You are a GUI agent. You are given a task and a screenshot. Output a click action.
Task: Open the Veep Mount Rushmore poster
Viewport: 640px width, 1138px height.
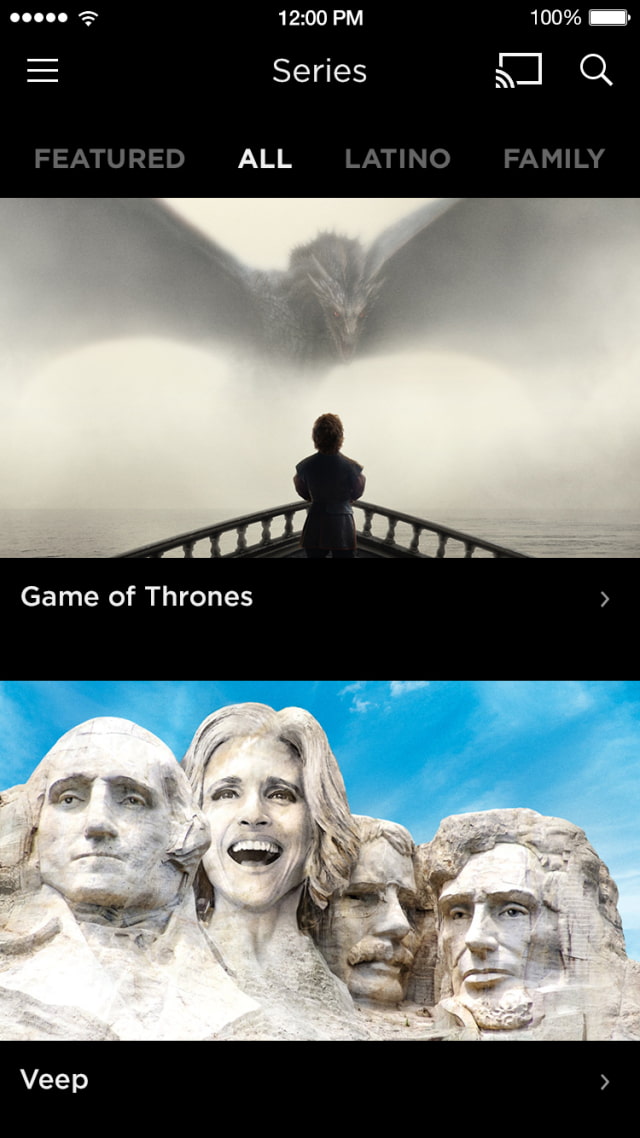click(320, 860)
